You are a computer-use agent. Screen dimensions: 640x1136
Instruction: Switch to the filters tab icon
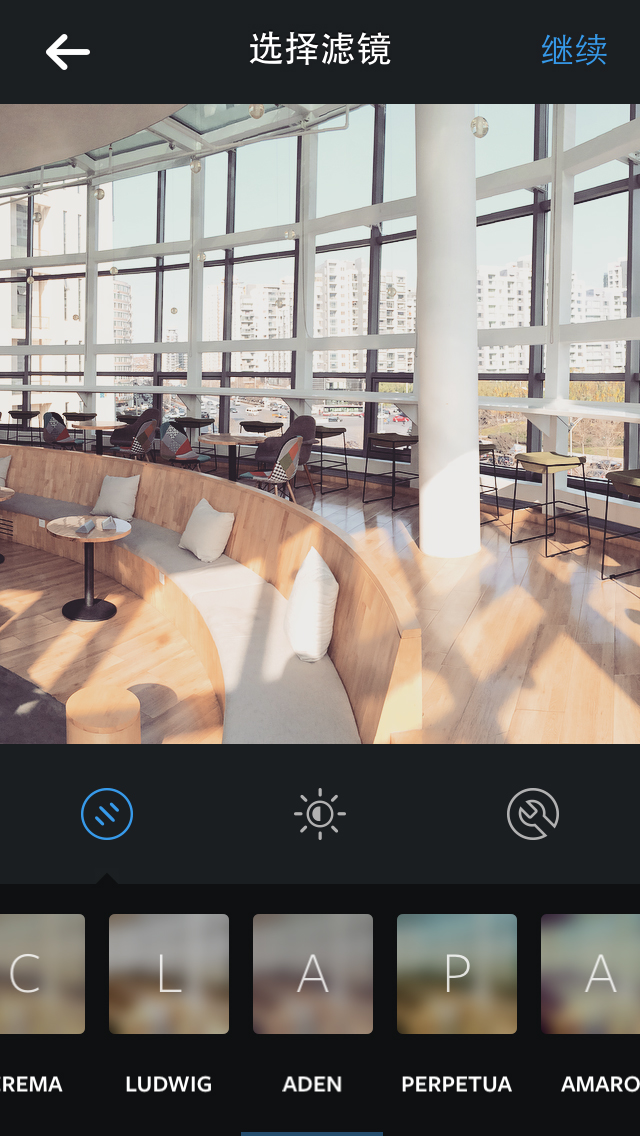pyautogui.click(x=107, y=814)
